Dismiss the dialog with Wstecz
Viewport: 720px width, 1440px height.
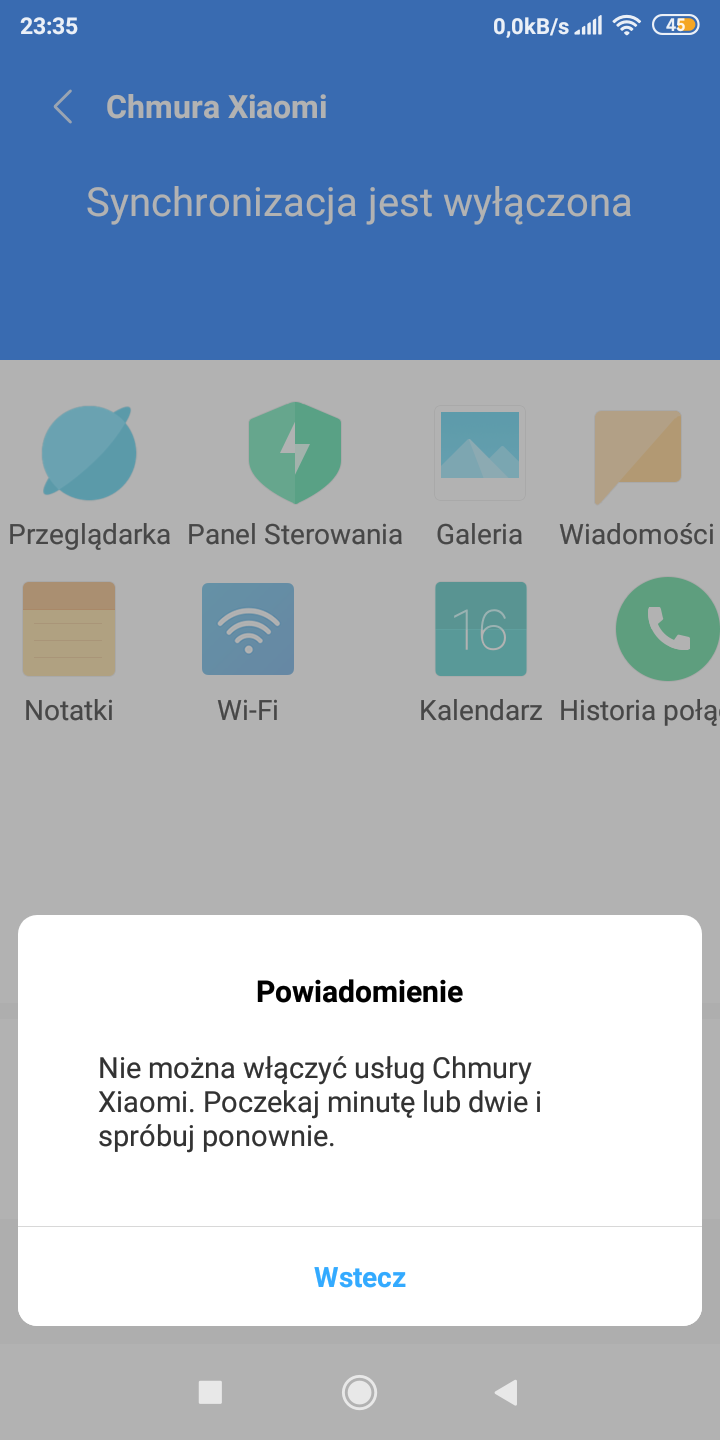pos(360,1277)
